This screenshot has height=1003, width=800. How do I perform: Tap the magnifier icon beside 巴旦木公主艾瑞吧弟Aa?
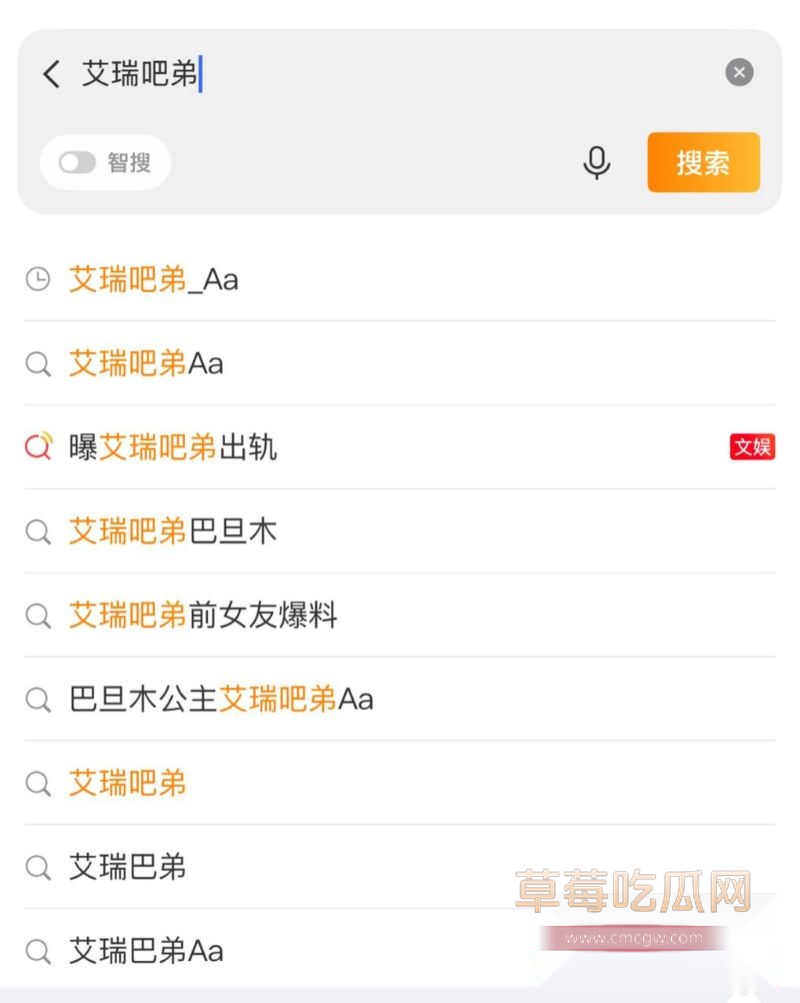point(38,700)
